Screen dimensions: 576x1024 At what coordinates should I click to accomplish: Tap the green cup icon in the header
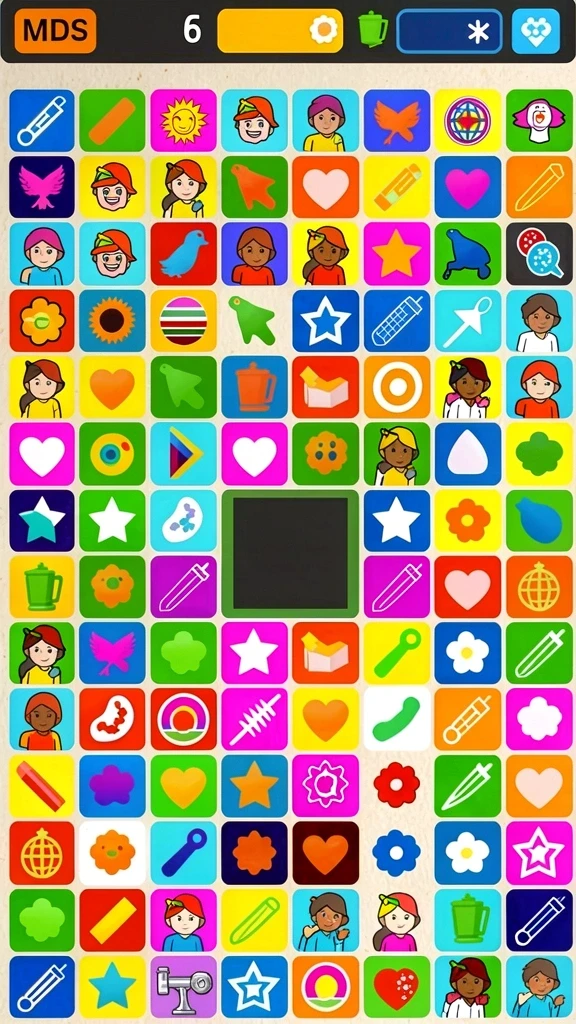coord(373,30)
